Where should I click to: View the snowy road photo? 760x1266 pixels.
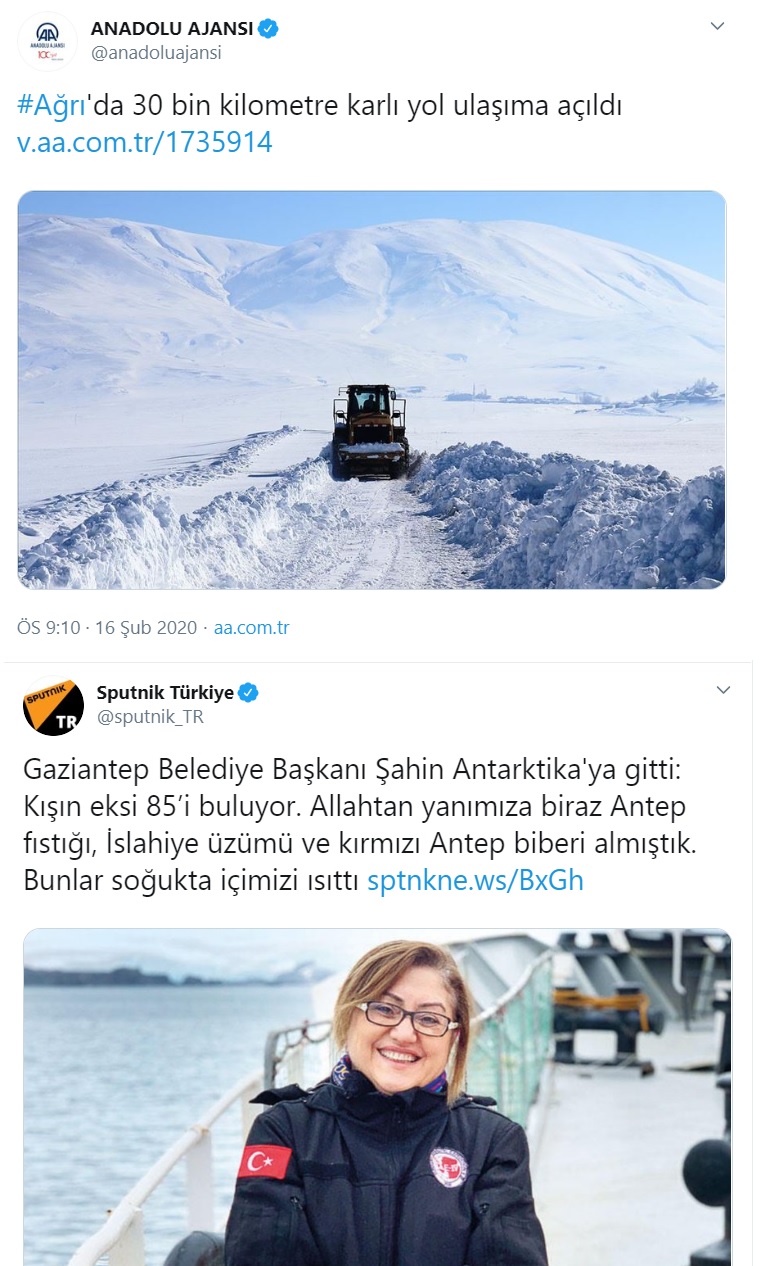(x=371, y=389)
